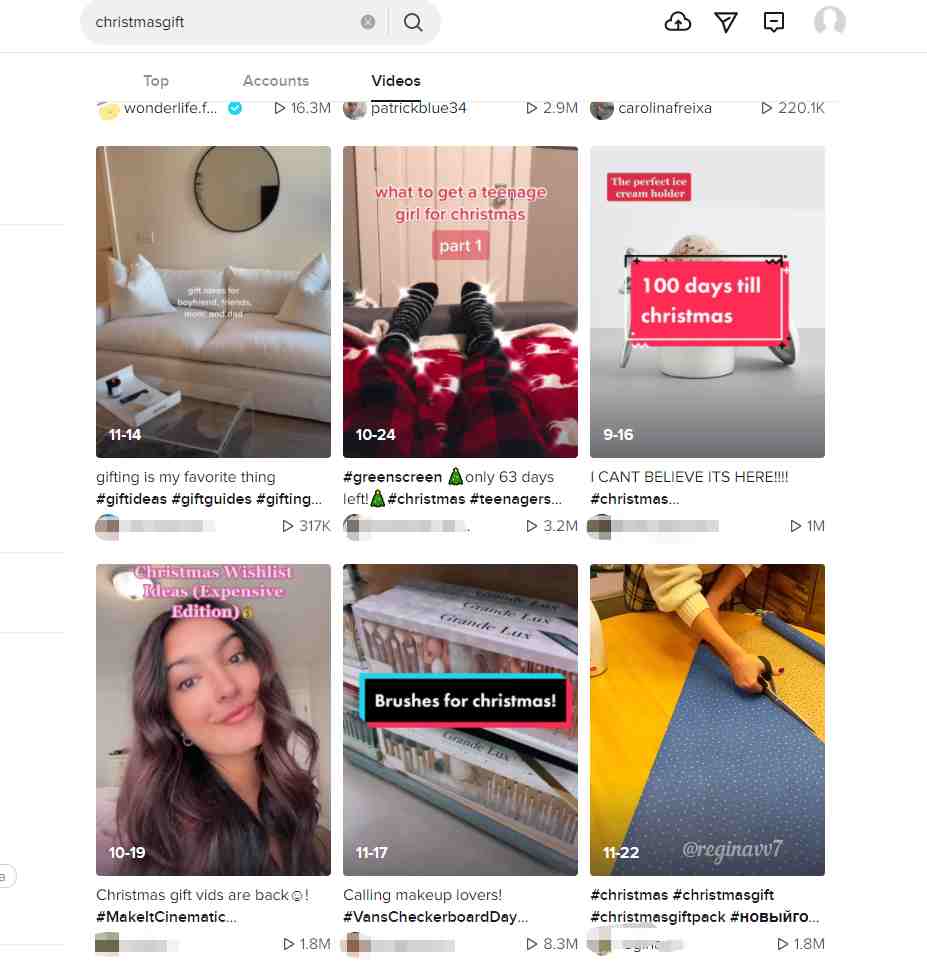The height and width of the screenshot is (979, 927).
Task: Open the upload video icon
Action: pyautogui.click(x=678, y=22)
